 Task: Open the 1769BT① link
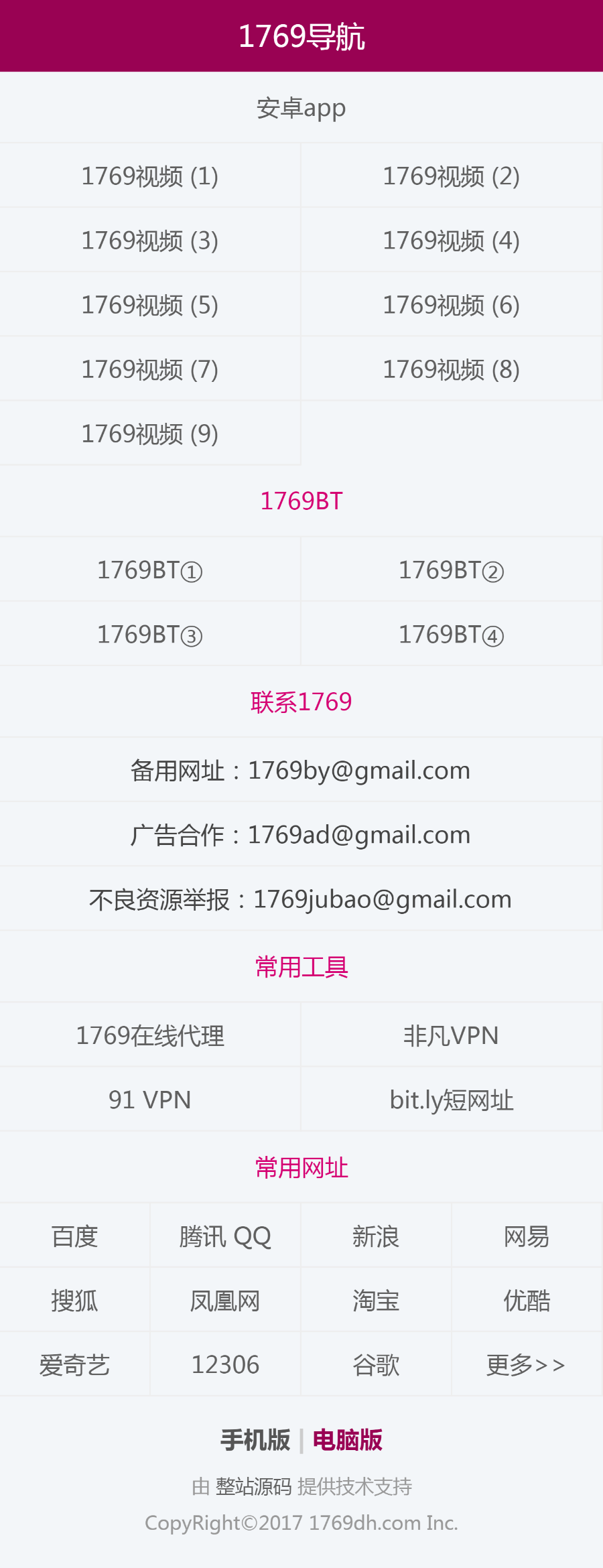point(150,569)
